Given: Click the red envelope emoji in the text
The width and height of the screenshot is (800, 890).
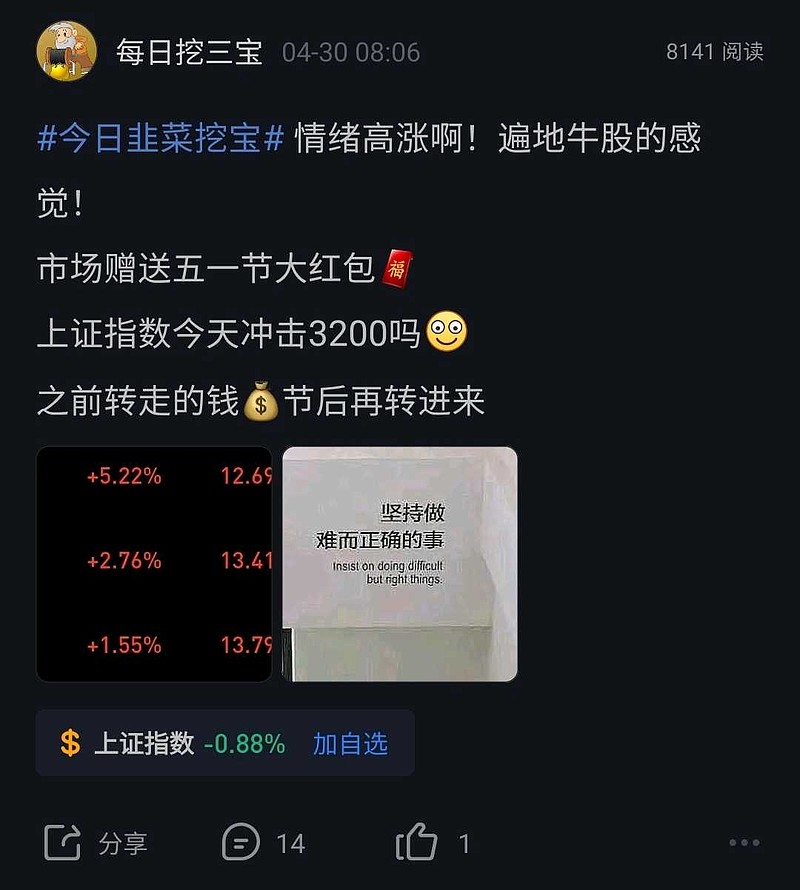Looking at the screenshot, I should pos(396,265).
